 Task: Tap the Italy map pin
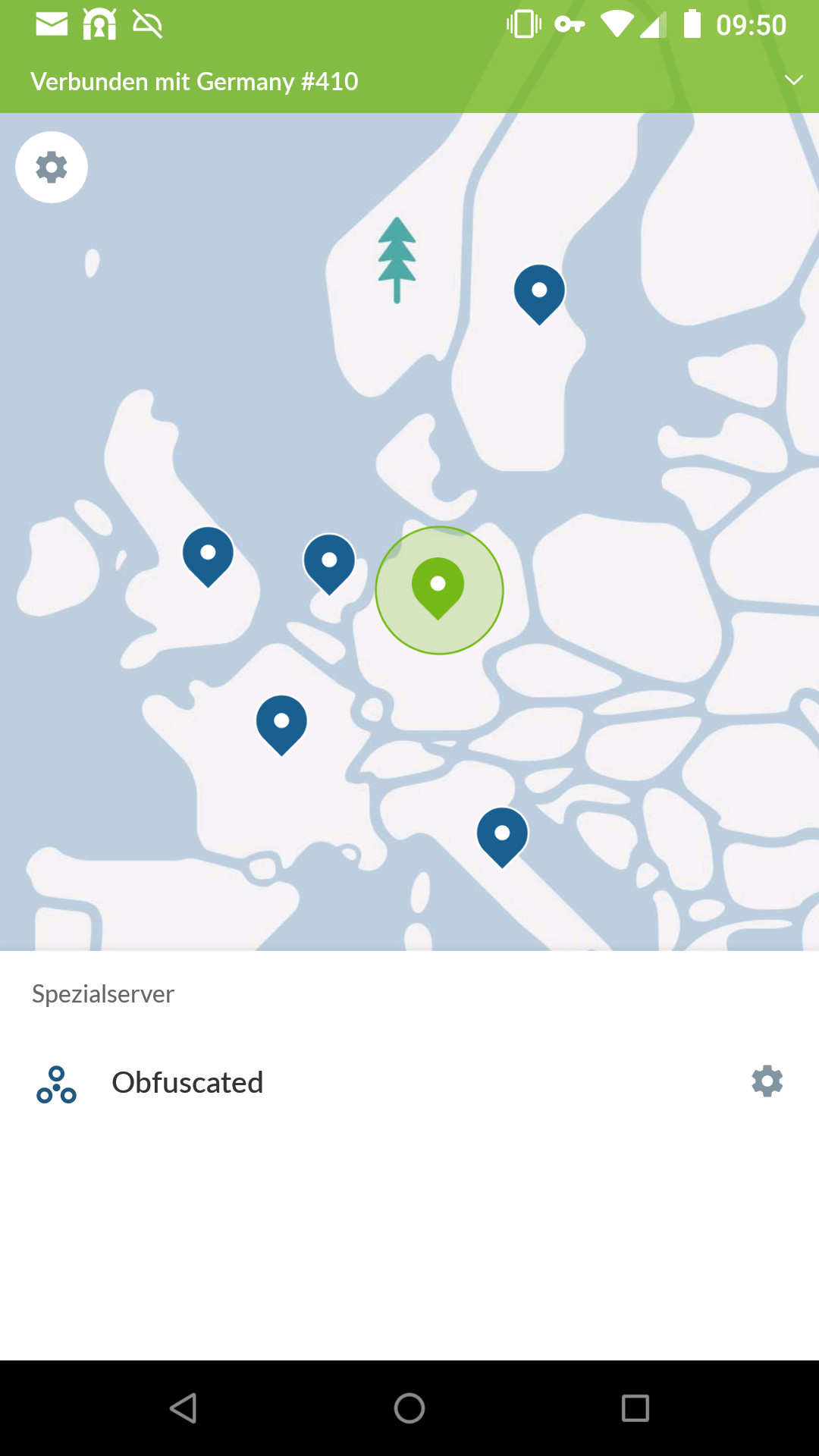(x=502, y=838)
